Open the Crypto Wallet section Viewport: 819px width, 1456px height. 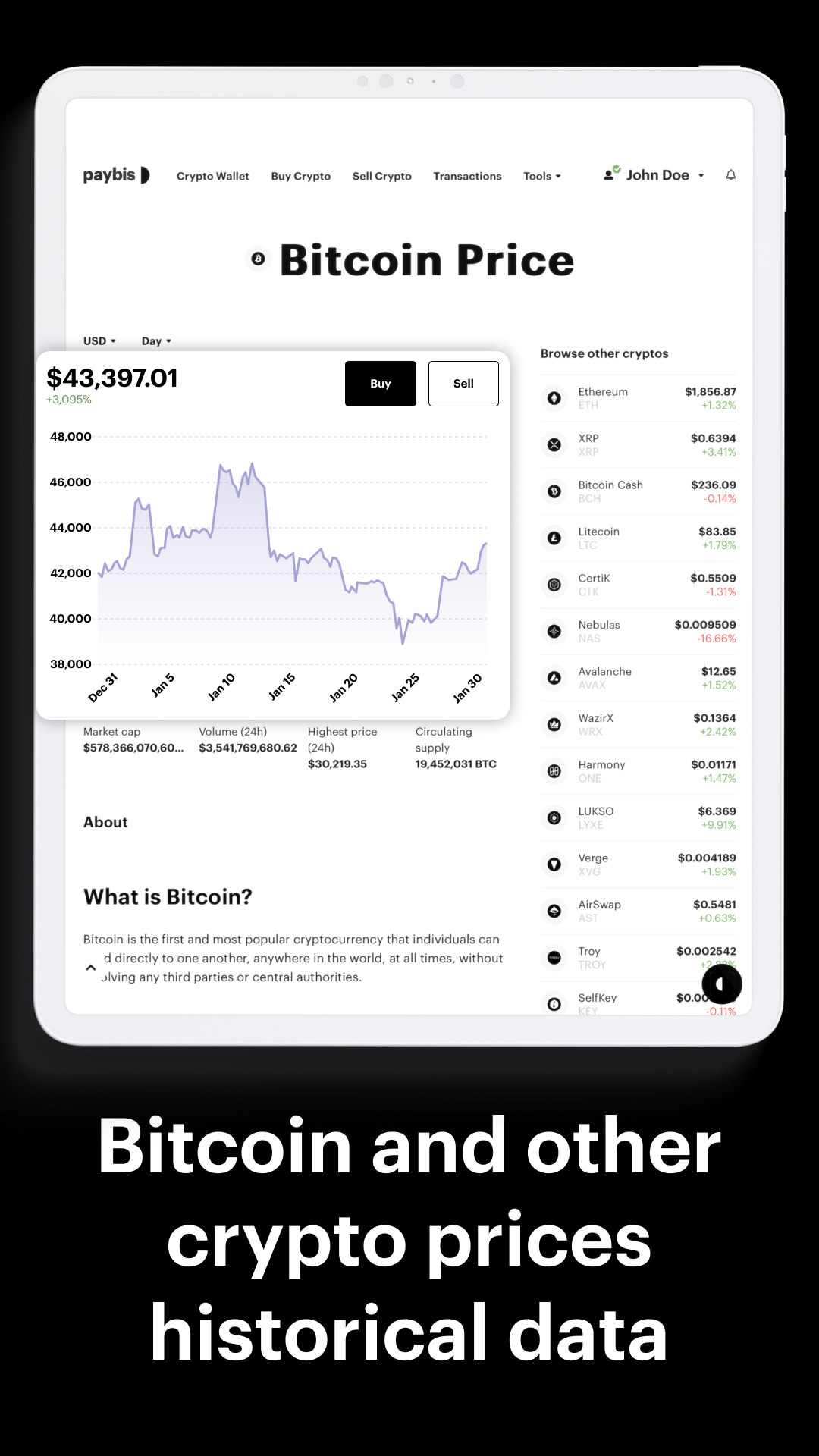click(x=213, y=176)
